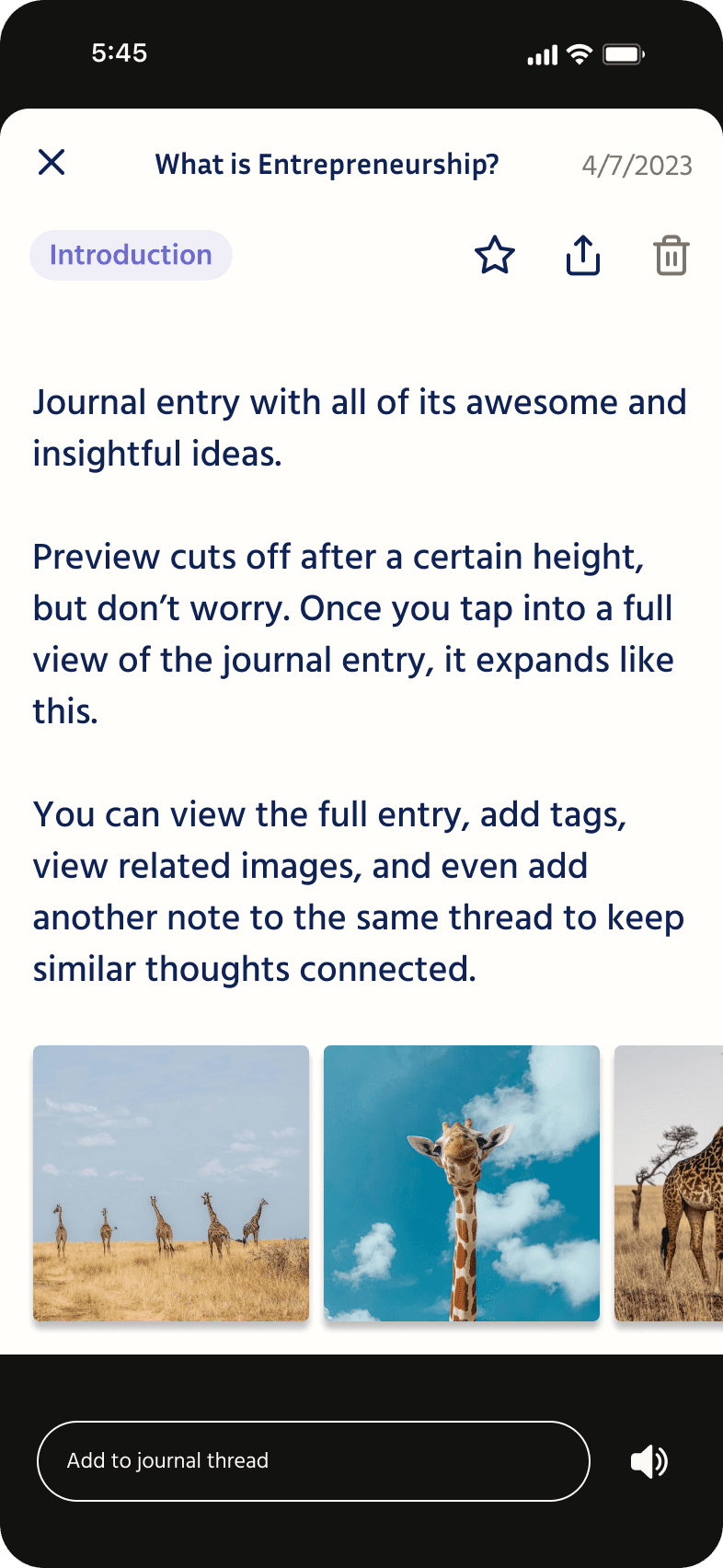Open the partially visible third giraffe image

point(669,1183)
